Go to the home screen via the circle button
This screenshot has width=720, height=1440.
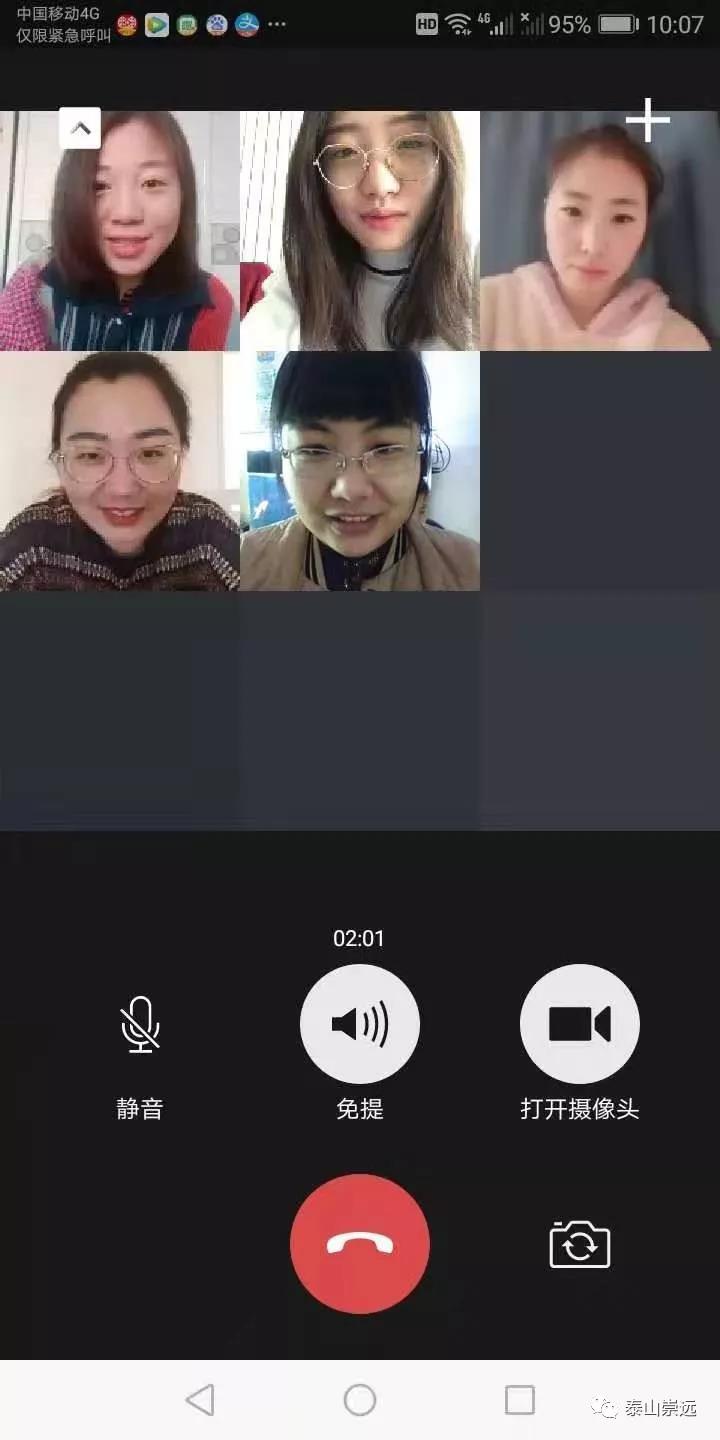tap(360, 1400)
